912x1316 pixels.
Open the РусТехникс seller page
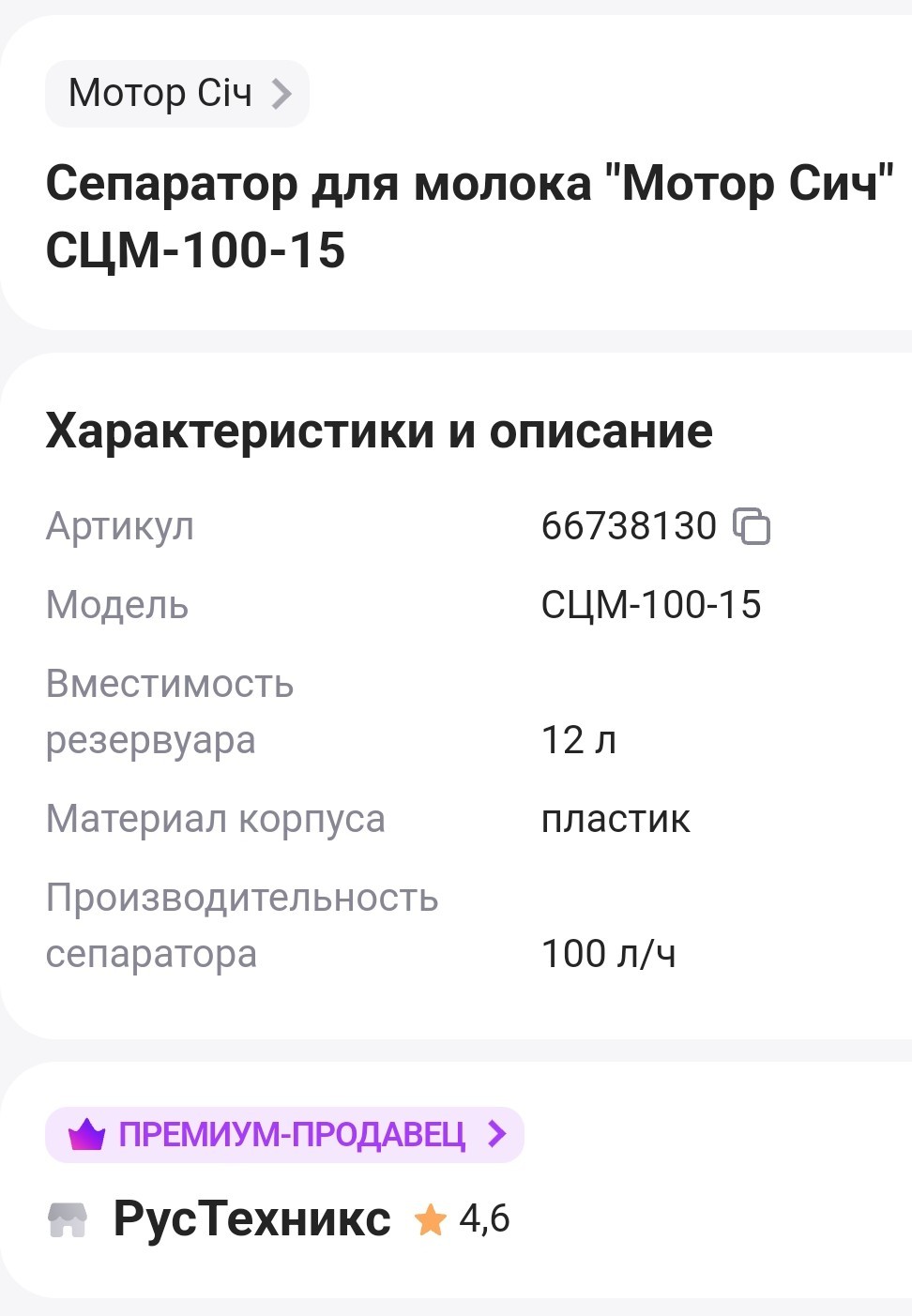coord(251,1218)
